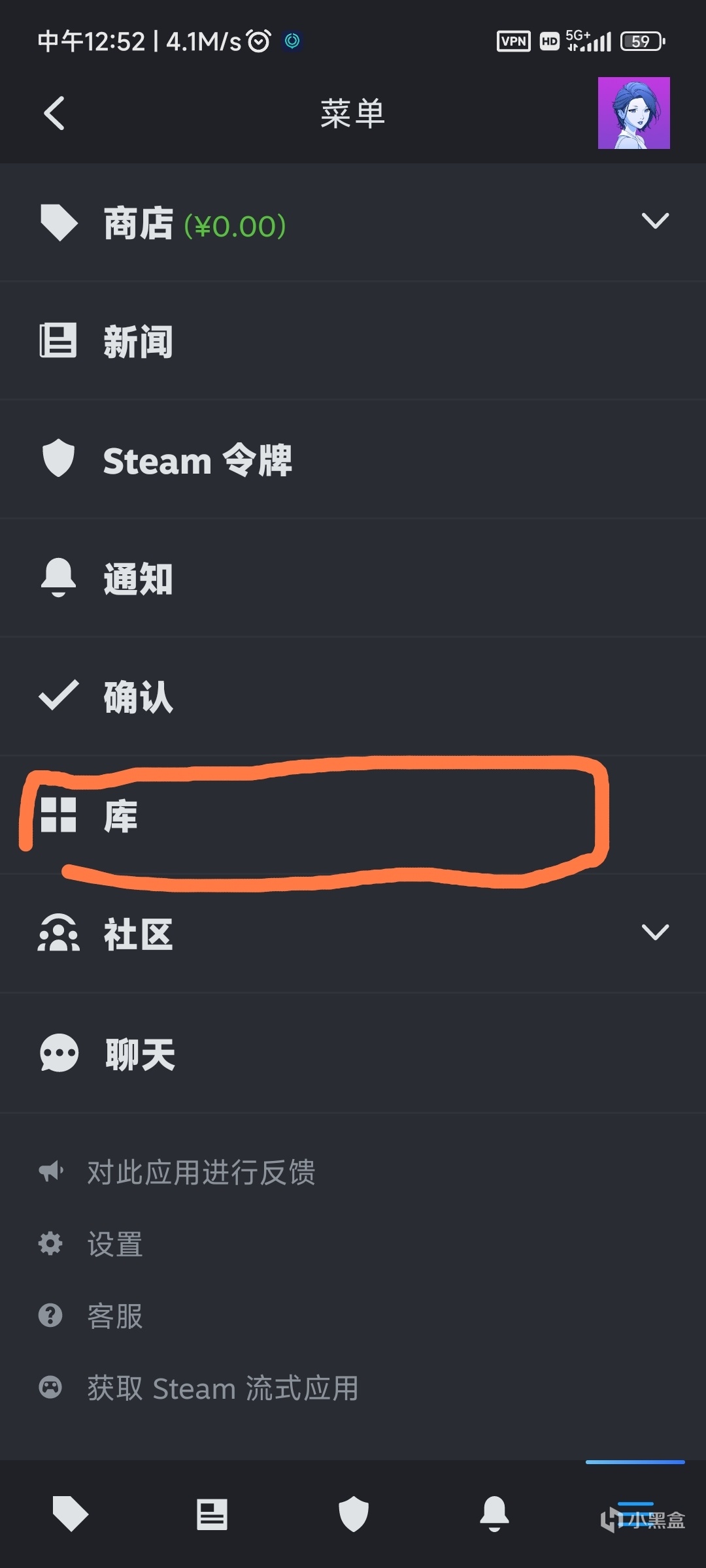The image size is (706, 1568).
Task: Open Steam 令牌 from the menu
Action: [196, 460]
